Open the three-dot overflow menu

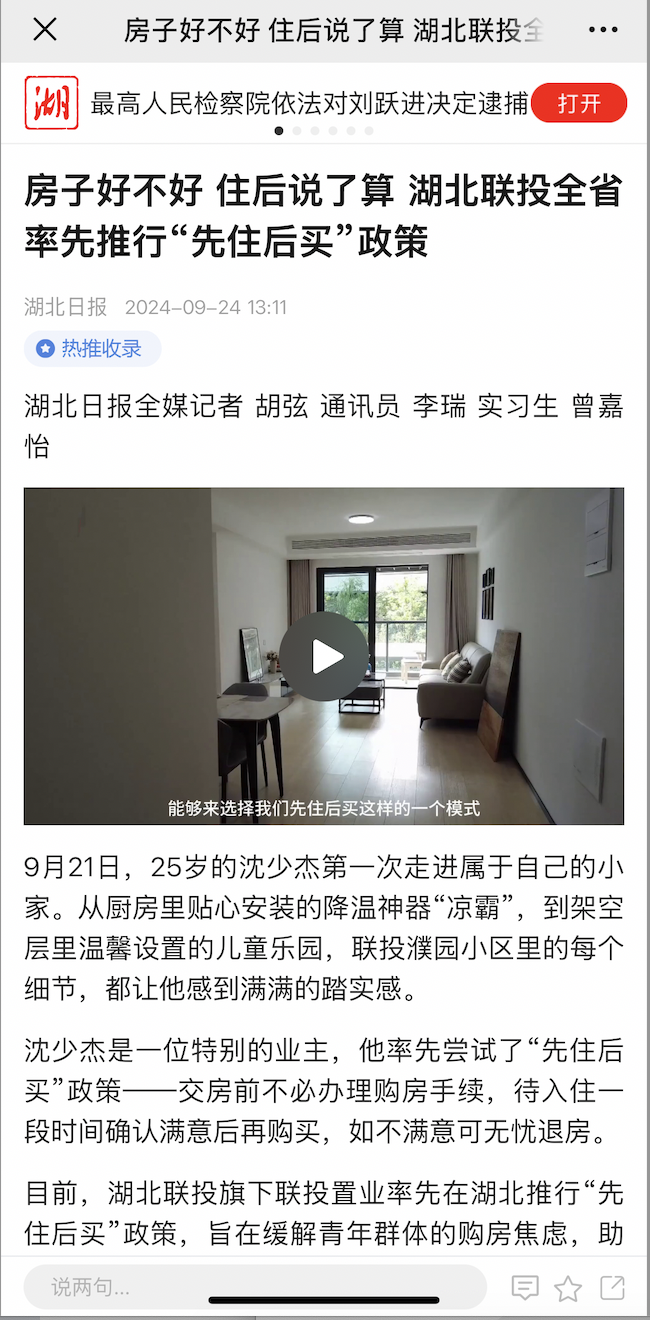[603, 30]
